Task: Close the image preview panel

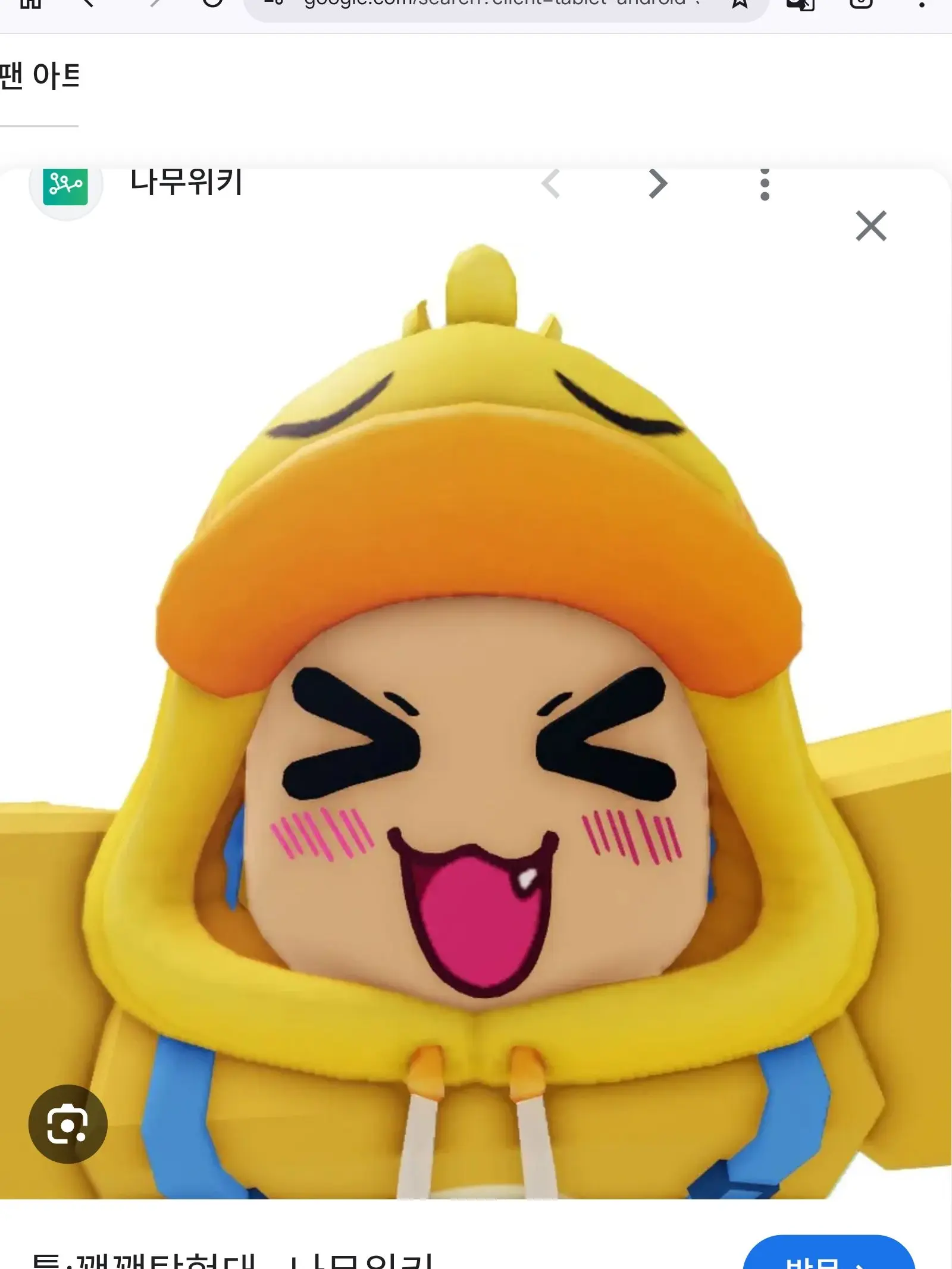Action: click(870, 226)
